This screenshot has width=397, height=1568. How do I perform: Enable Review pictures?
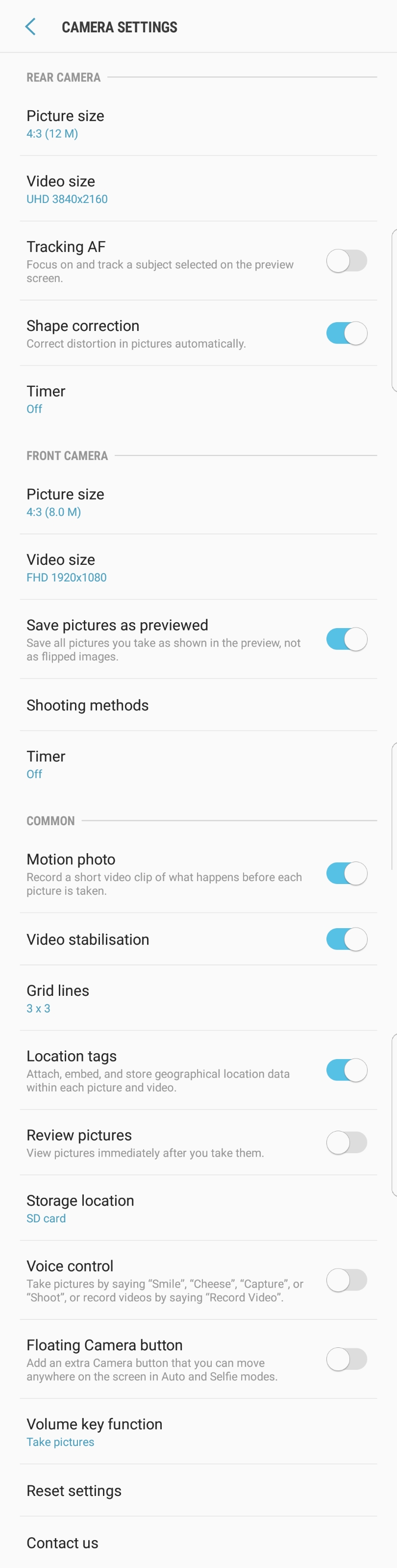[x=347, y=1142]
